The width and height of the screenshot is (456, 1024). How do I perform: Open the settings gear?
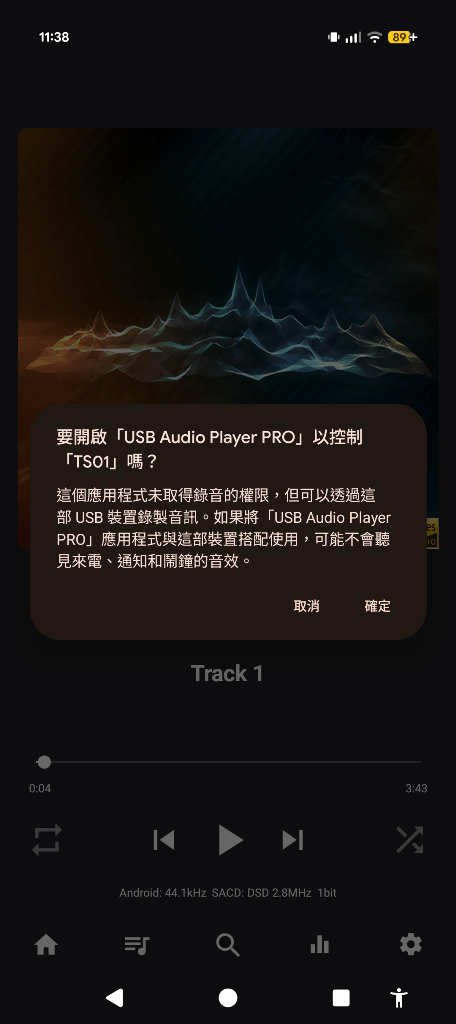pyautogui.click(x=410, y=944)
